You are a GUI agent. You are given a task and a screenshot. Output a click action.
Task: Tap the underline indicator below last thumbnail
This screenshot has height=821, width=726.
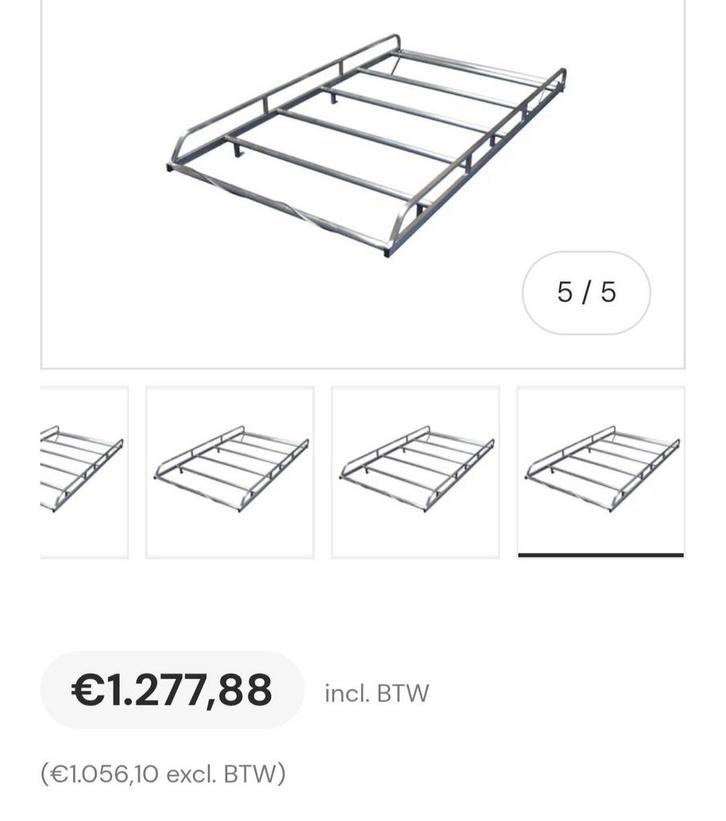[600, 555]
